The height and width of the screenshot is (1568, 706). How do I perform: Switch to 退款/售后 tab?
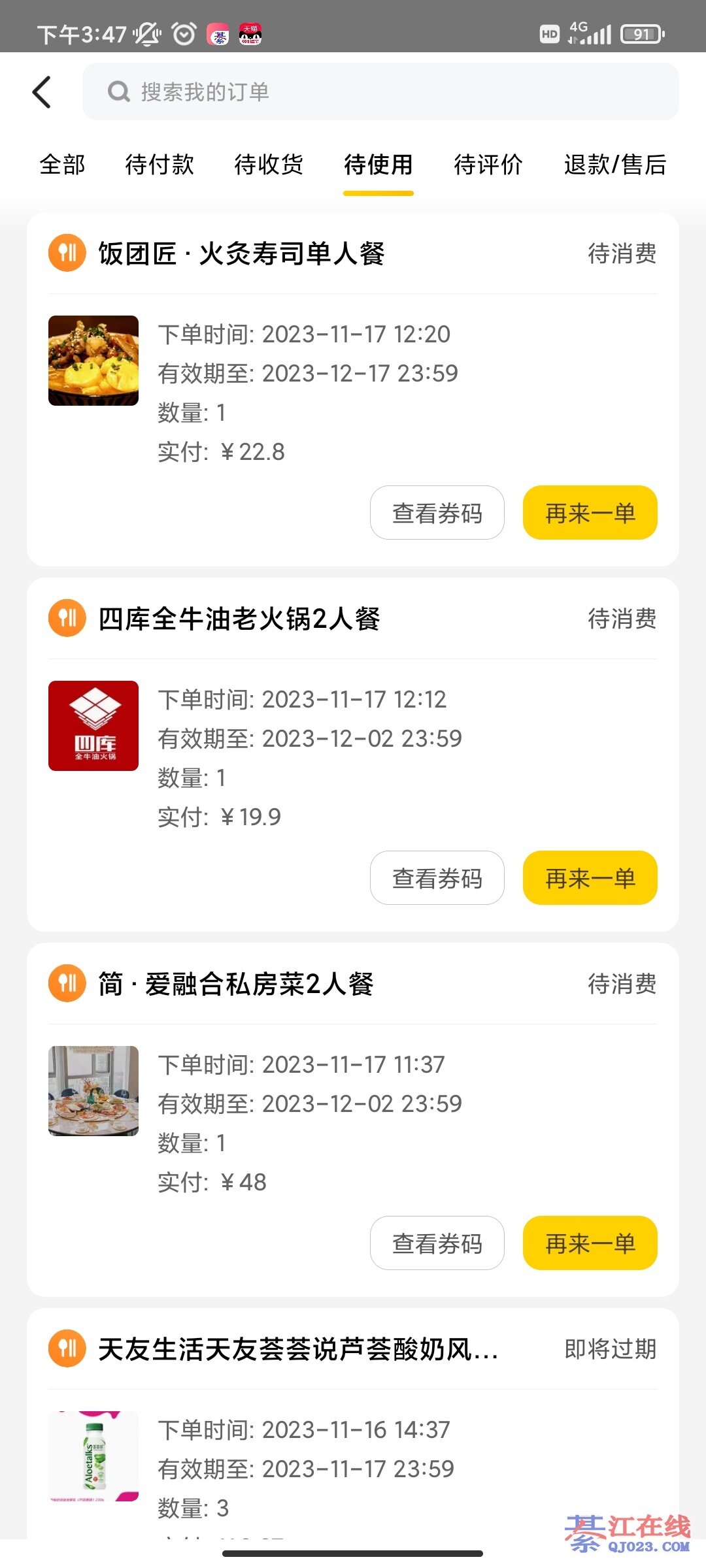pos(614,165)
